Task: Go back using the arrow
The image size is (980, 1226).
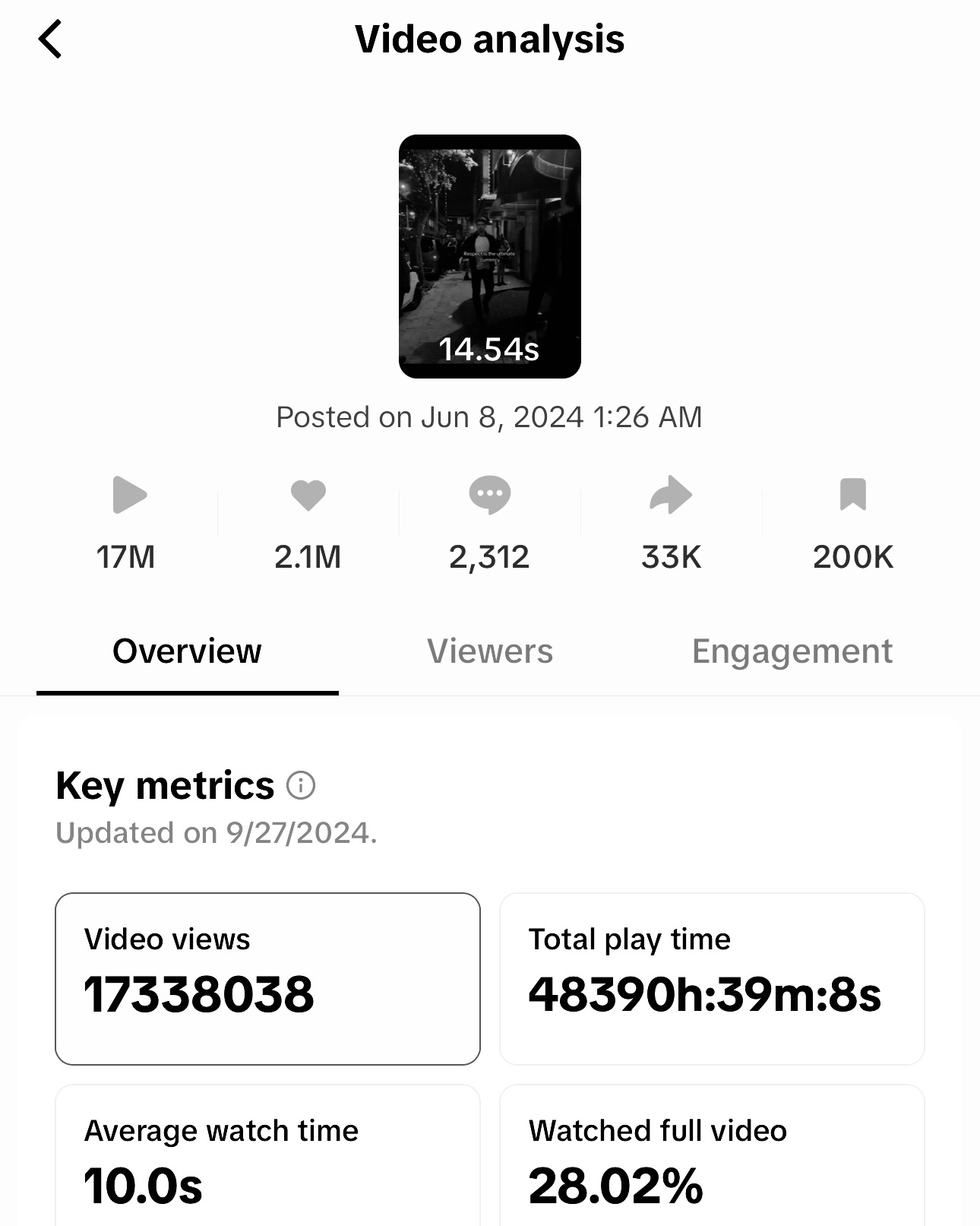Action: click(50, 40)
